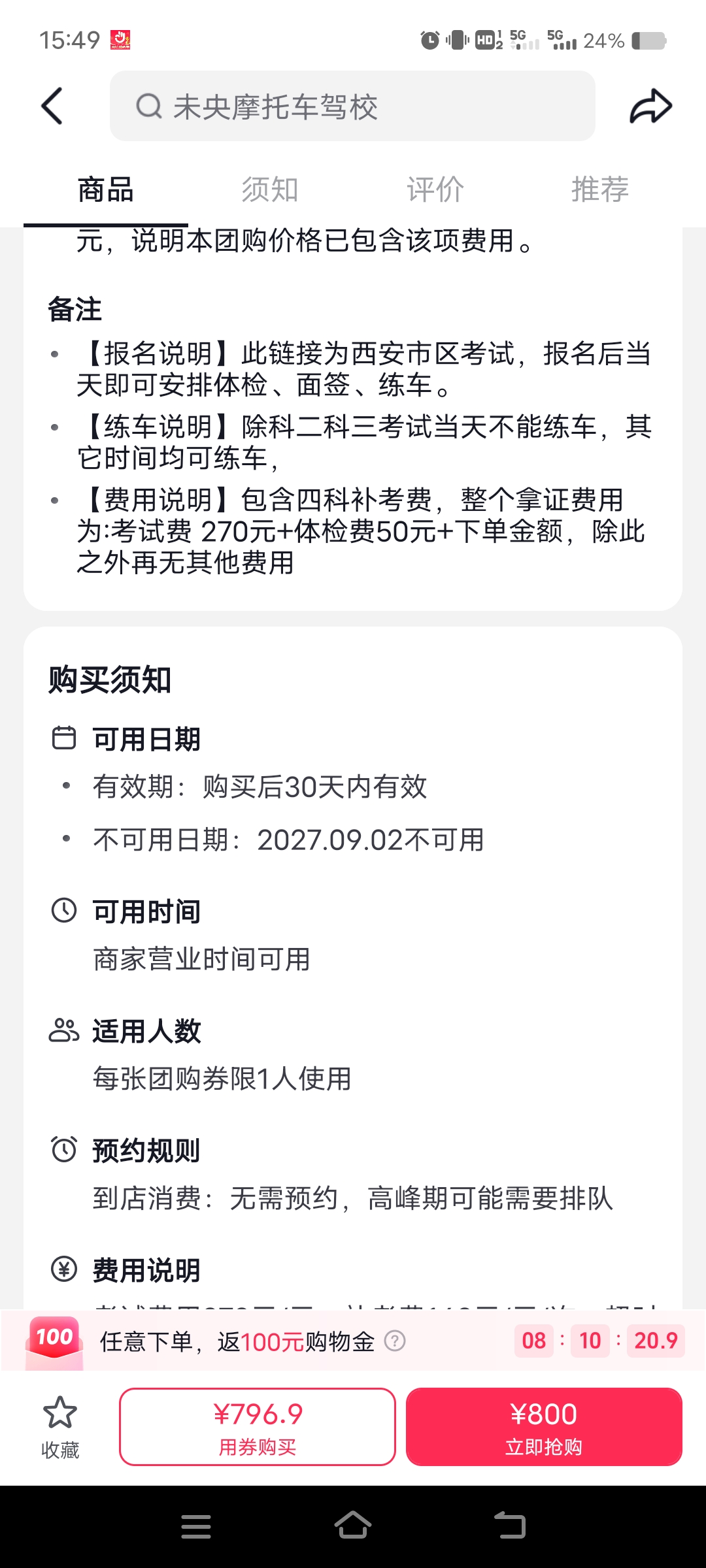Image resolution: width=706 pixels, height=1568 pixels.
Task: Buy with coupon for ¥796.9
Action: pyautogui.click(x=258, y=1427)
